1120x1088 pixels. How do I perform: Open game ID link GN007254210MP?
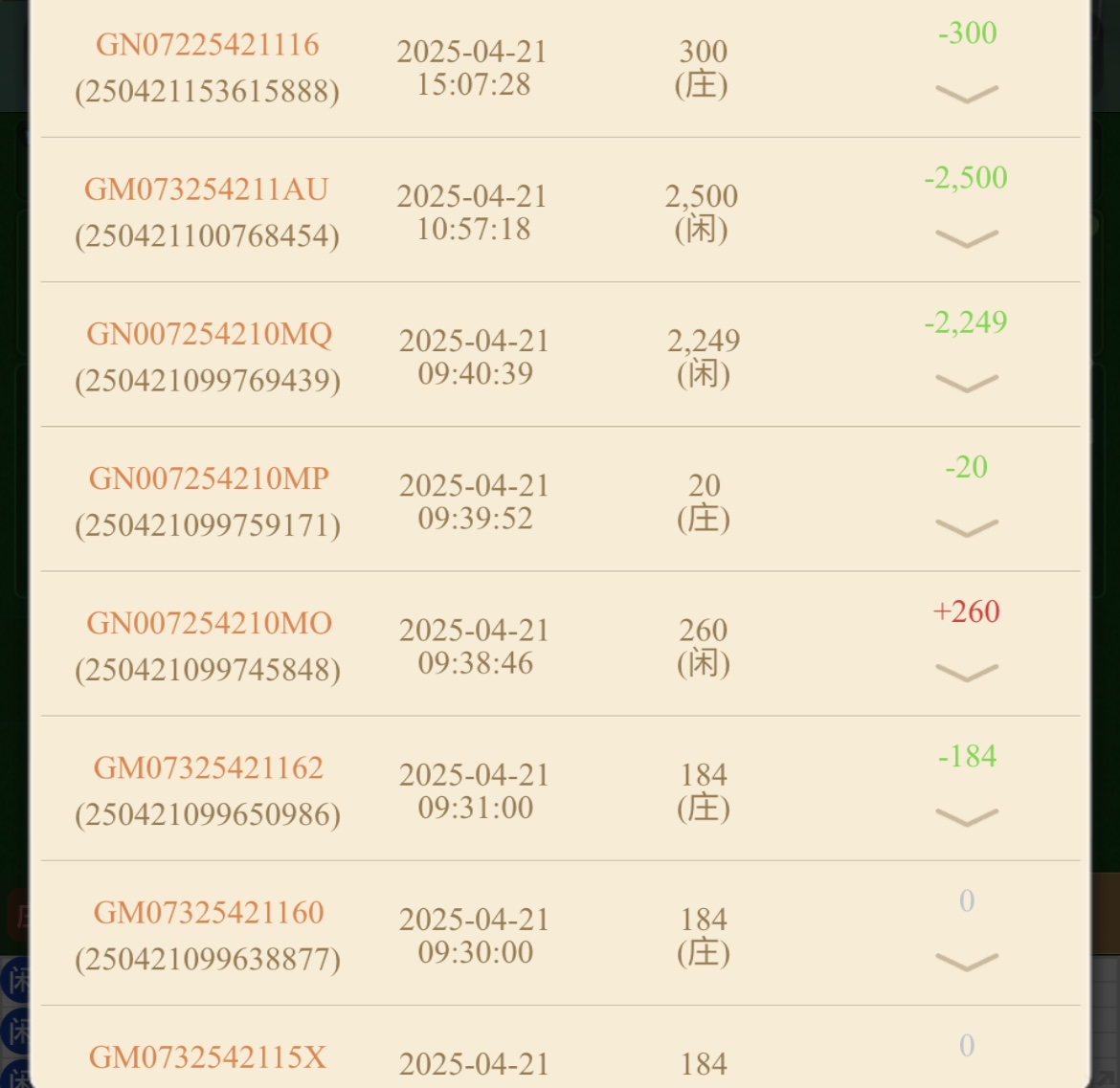click(209, 478)
